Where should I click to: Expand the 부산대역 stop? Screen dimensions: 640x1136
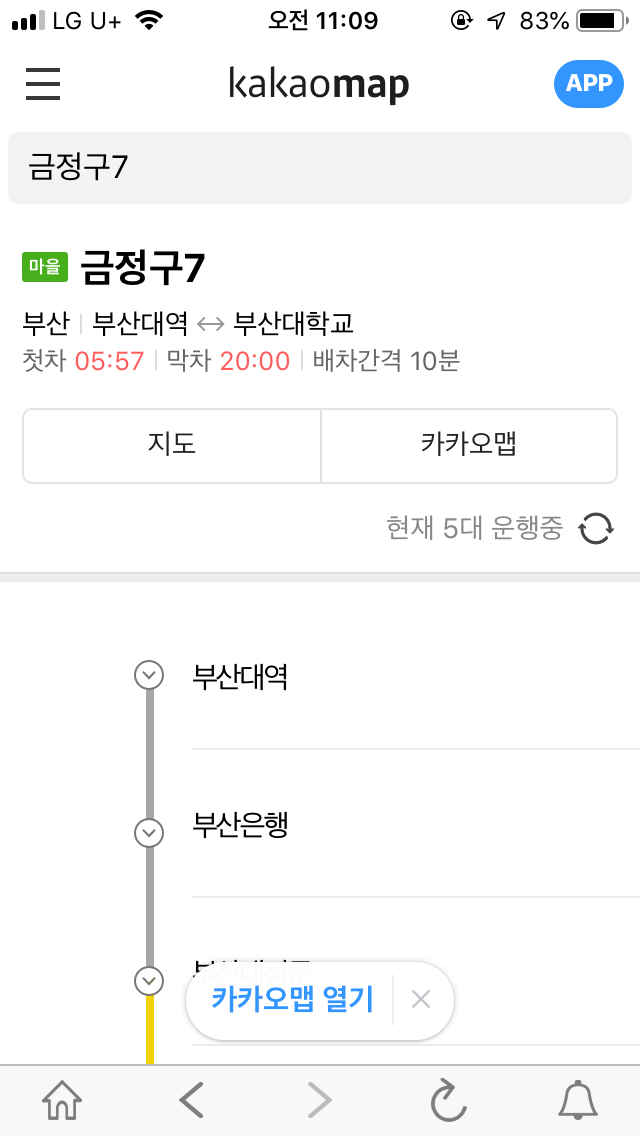(x=149, y=676)
